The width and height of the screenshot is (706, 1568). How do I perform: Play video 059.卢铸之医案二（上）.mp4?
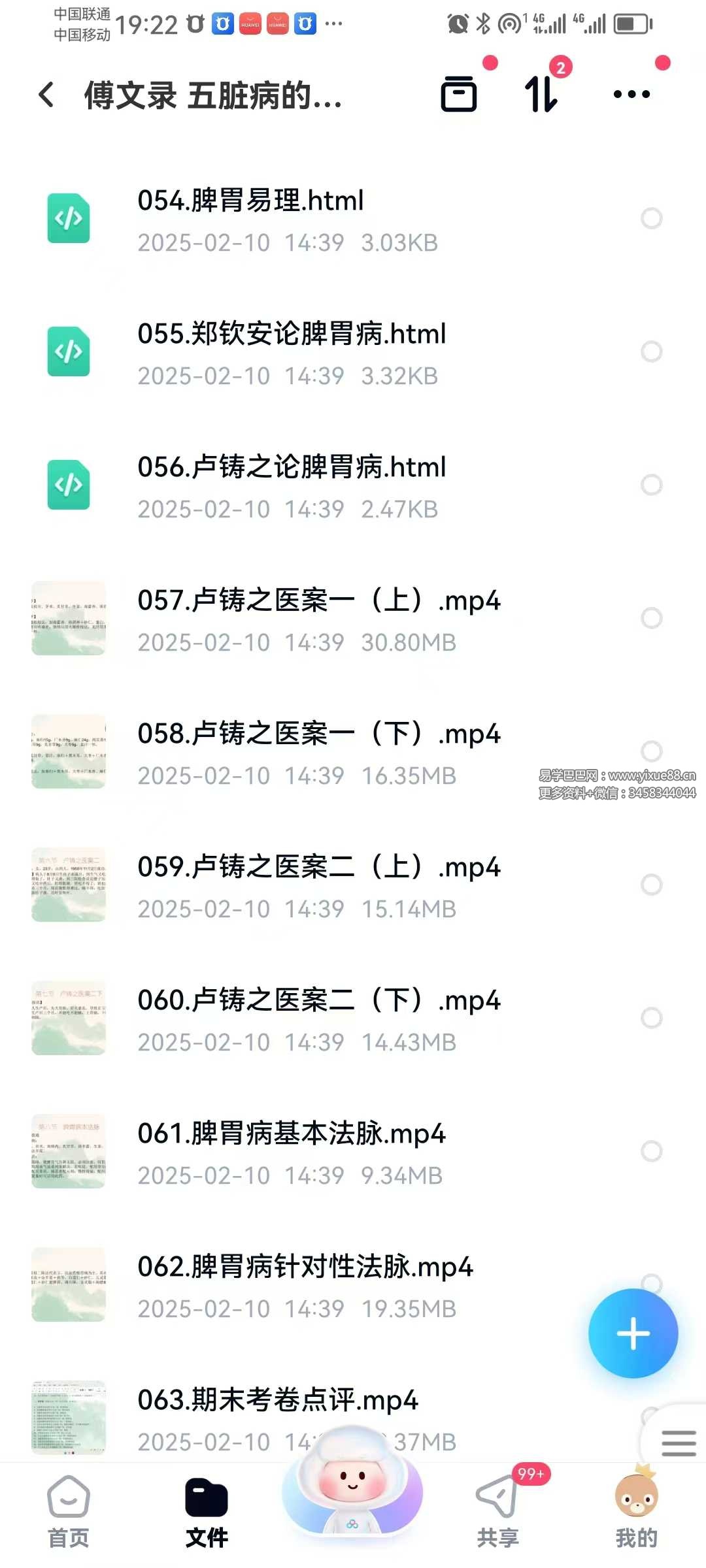(x=318, y=867)
